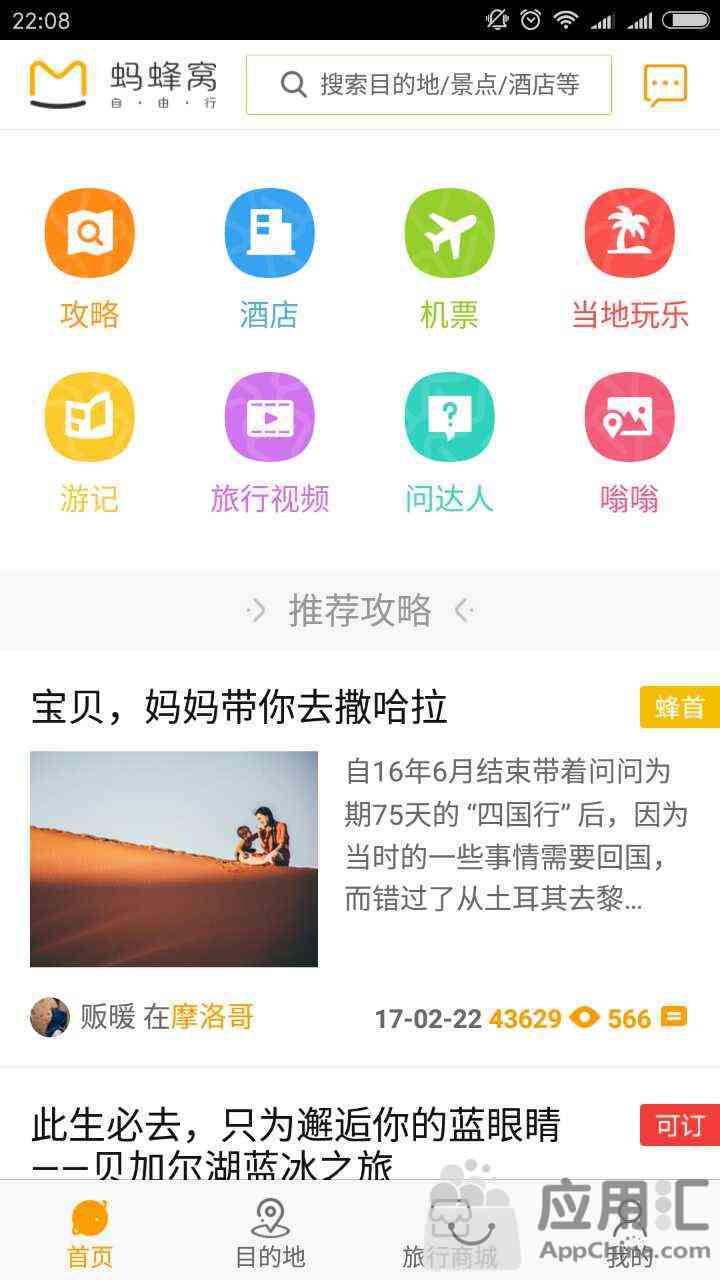Open article 宝贝，妈妈带你去撒哈拉
Screen dimensions: 720x1280
pyautogui.click(x=240, y=708)
